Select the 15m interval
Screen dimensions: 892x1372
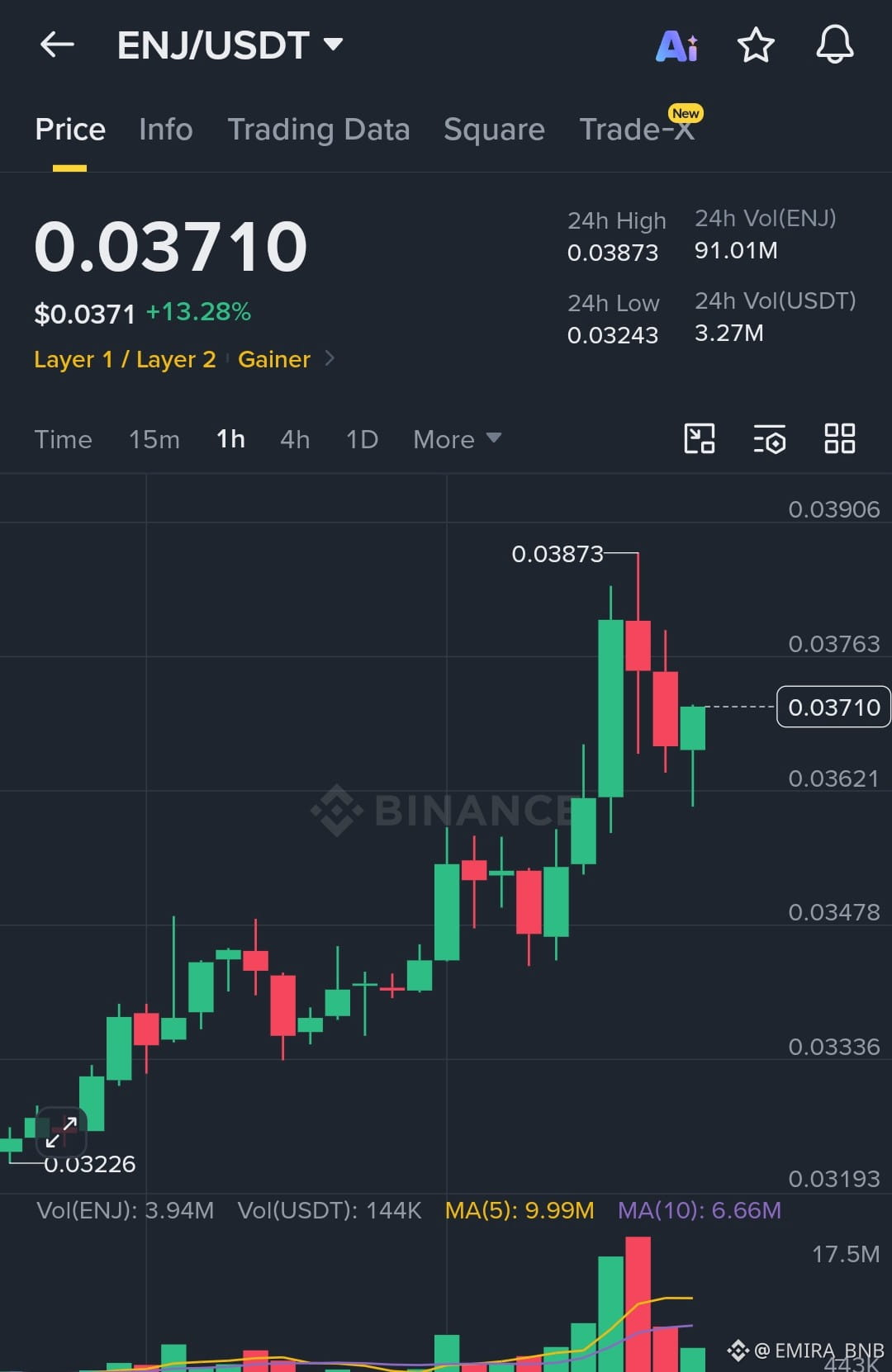coord(154,439)
